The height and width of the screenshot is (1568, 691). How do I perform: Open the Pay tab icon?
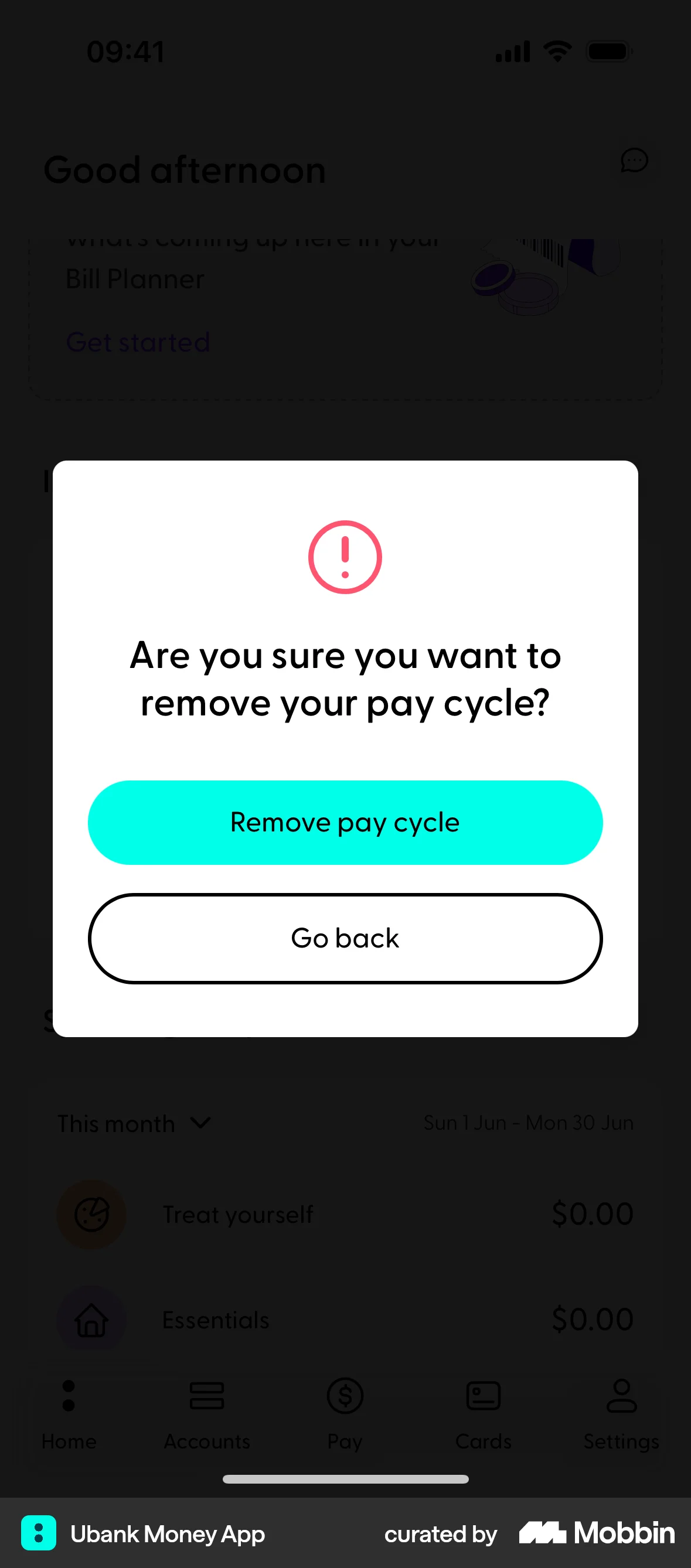coord(345,1396)
